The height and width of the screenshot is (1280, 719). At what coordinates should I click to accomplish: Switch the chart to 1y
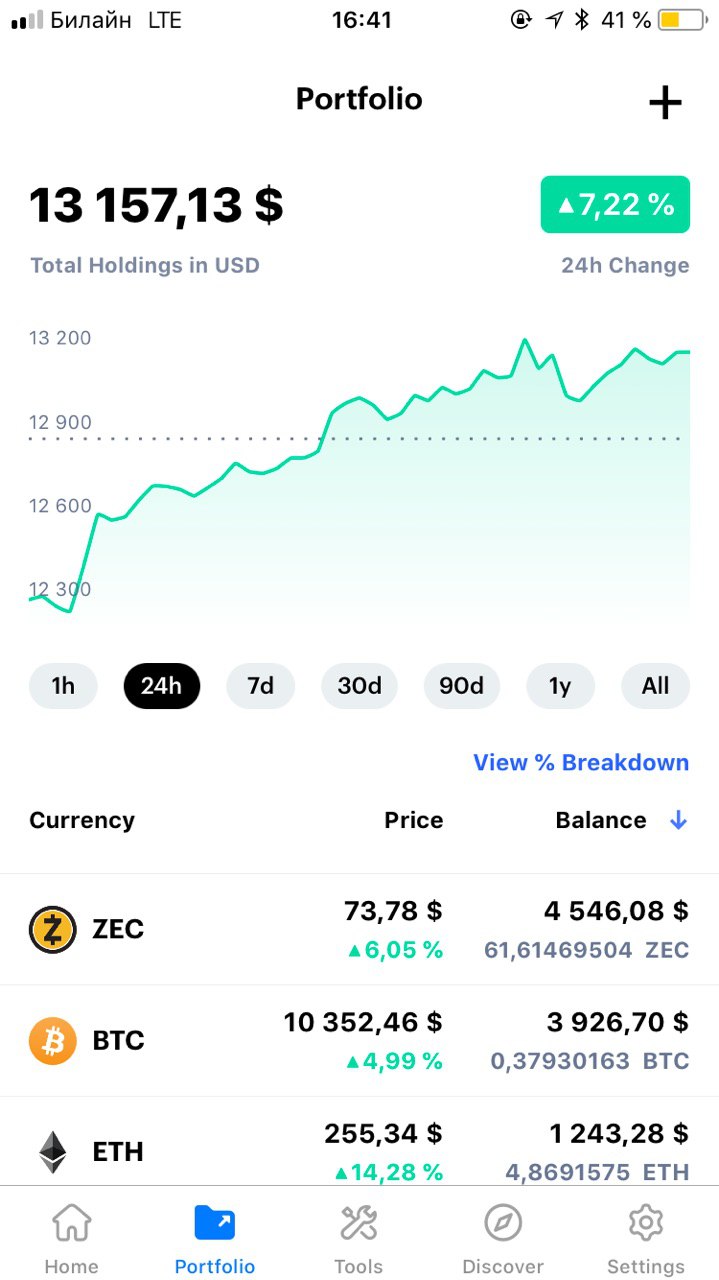[561, 686]
